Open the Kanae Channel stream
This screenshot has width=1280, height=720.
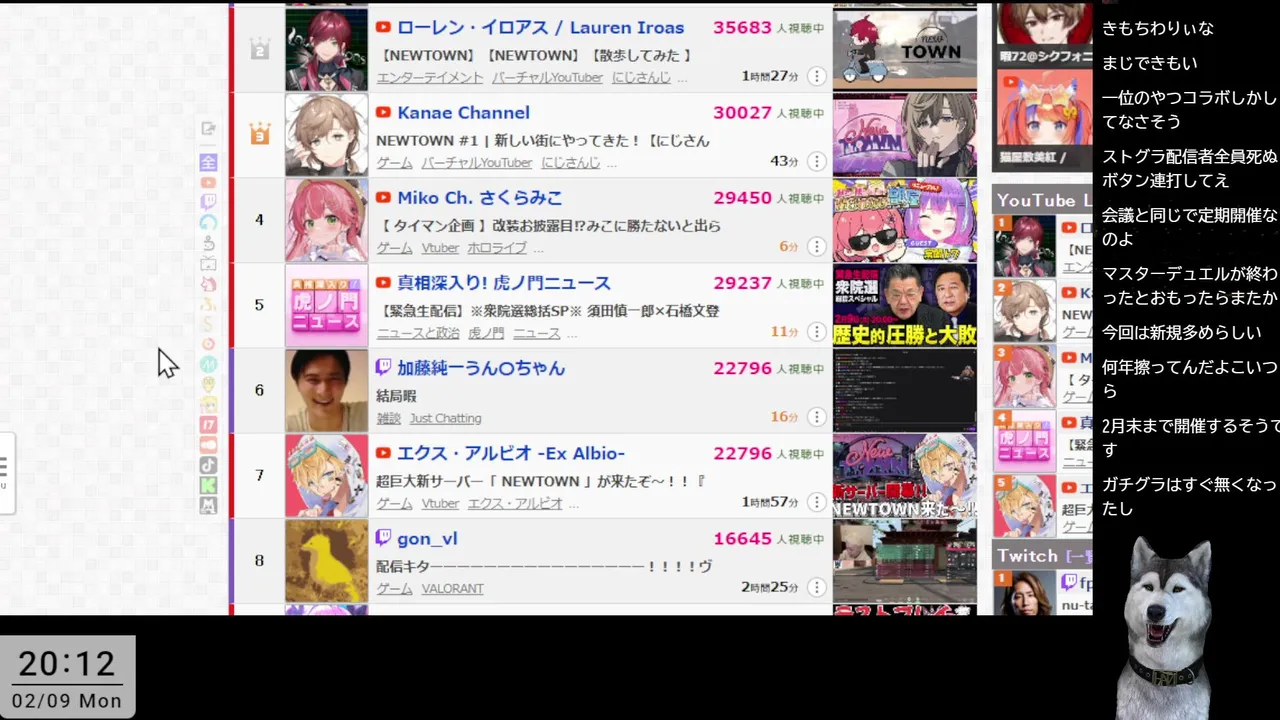[x=463, y=113]
